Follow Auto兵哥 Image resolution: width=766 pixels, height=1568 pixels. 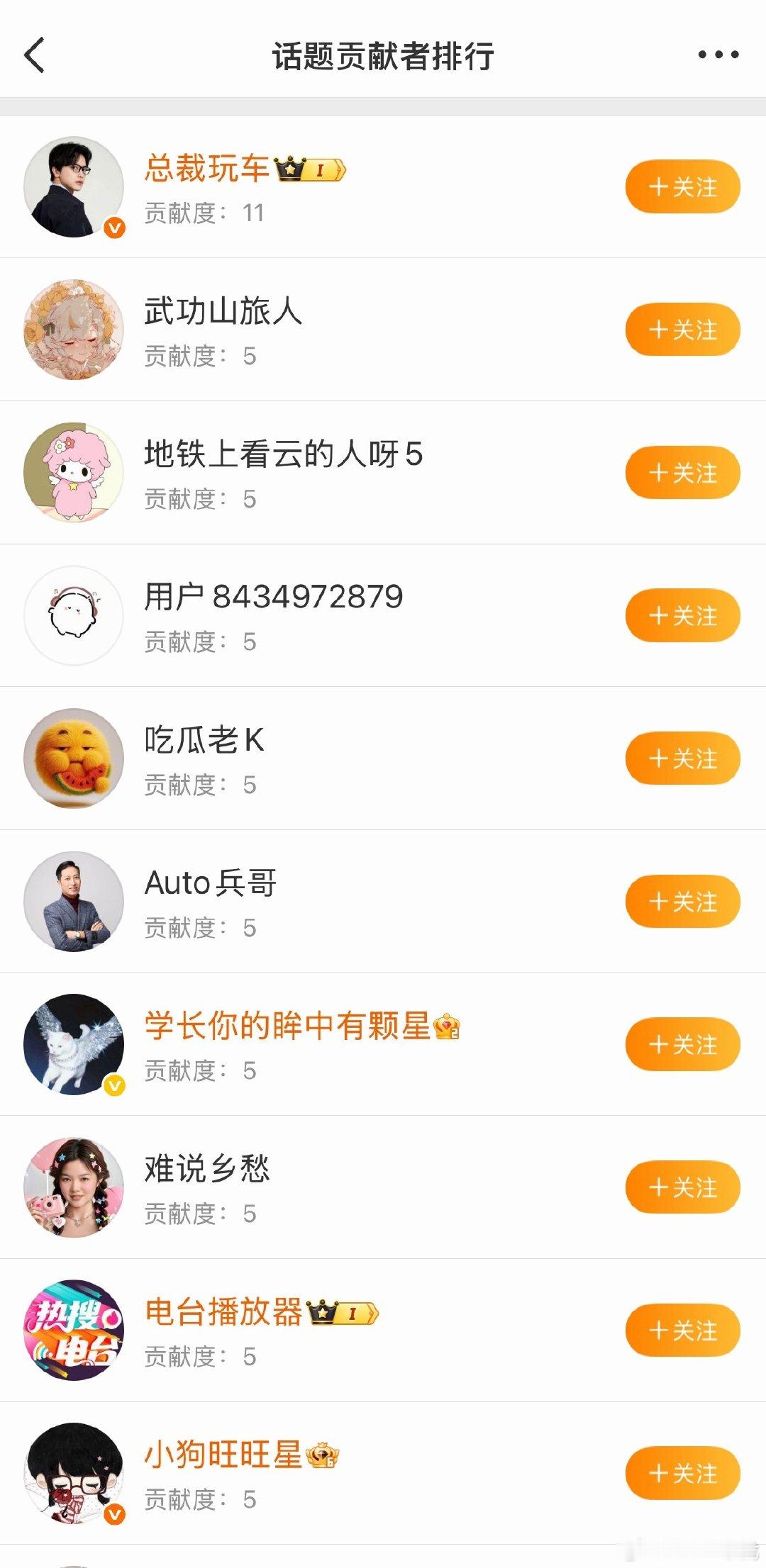coord(683,902)
